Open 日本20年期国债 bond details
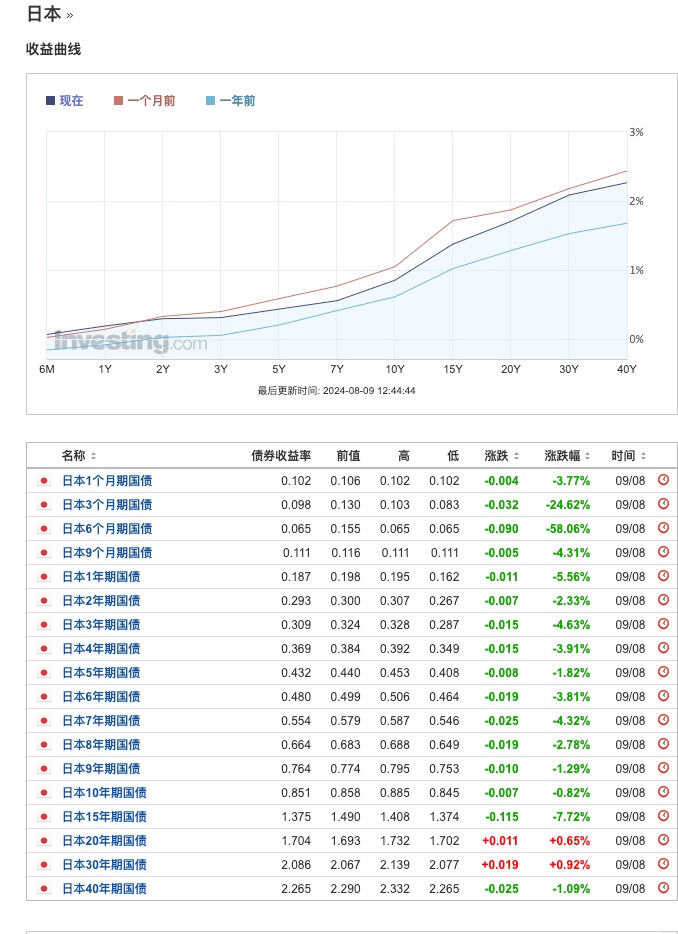 pyautogui.click(x=104, y=841)
